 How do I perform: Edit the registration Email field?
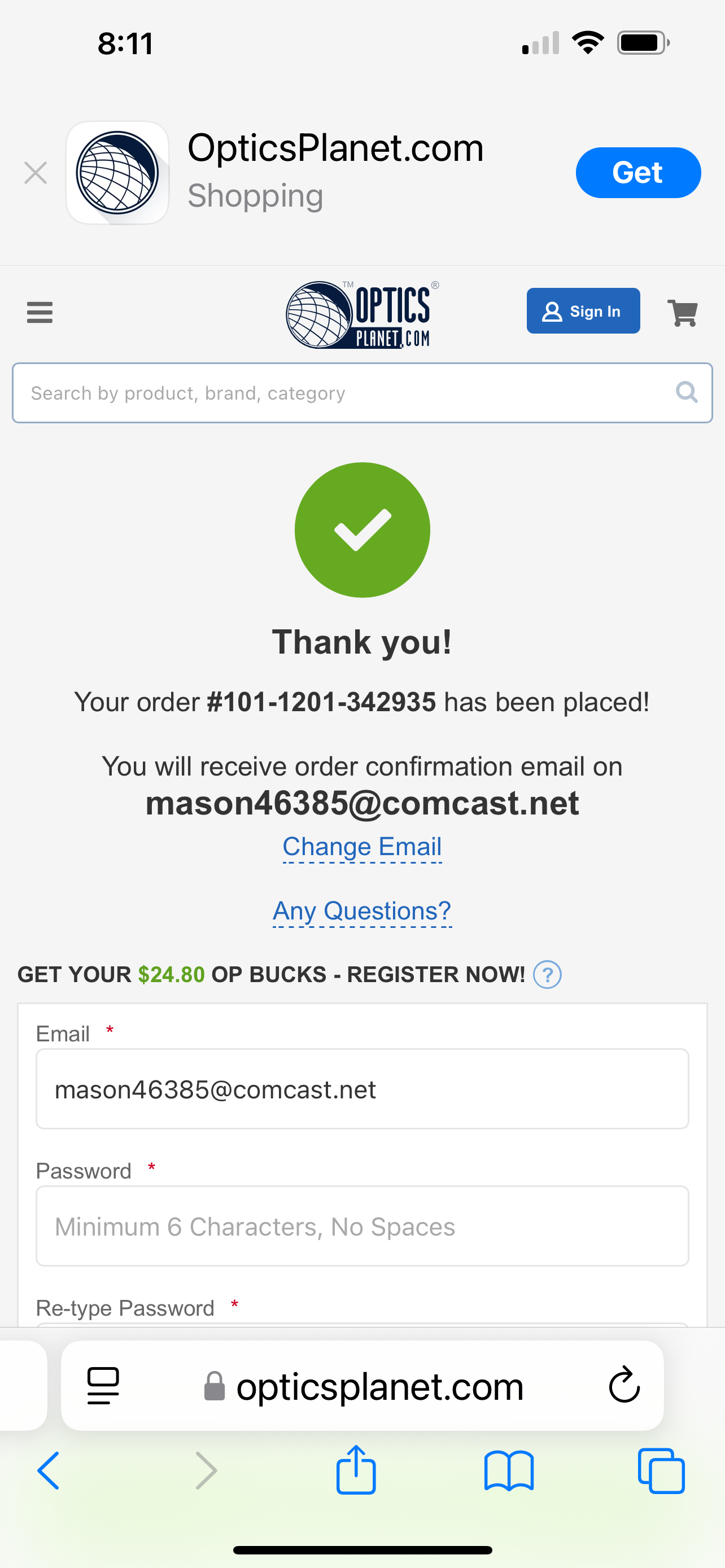point(362,1089)
